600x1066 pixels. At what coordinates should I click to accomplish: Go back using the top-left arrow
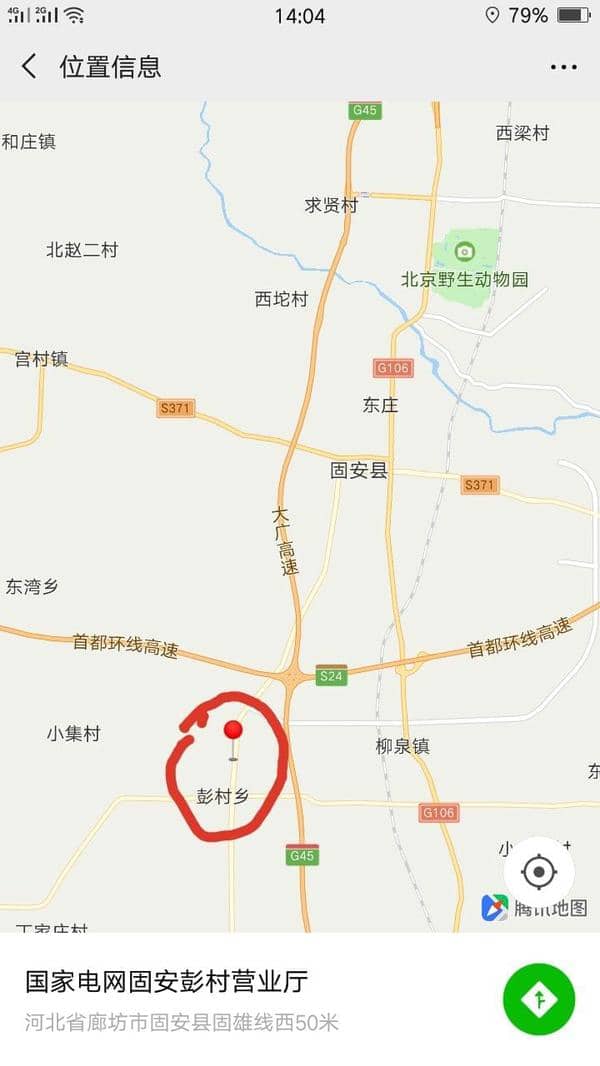point(29,67)
